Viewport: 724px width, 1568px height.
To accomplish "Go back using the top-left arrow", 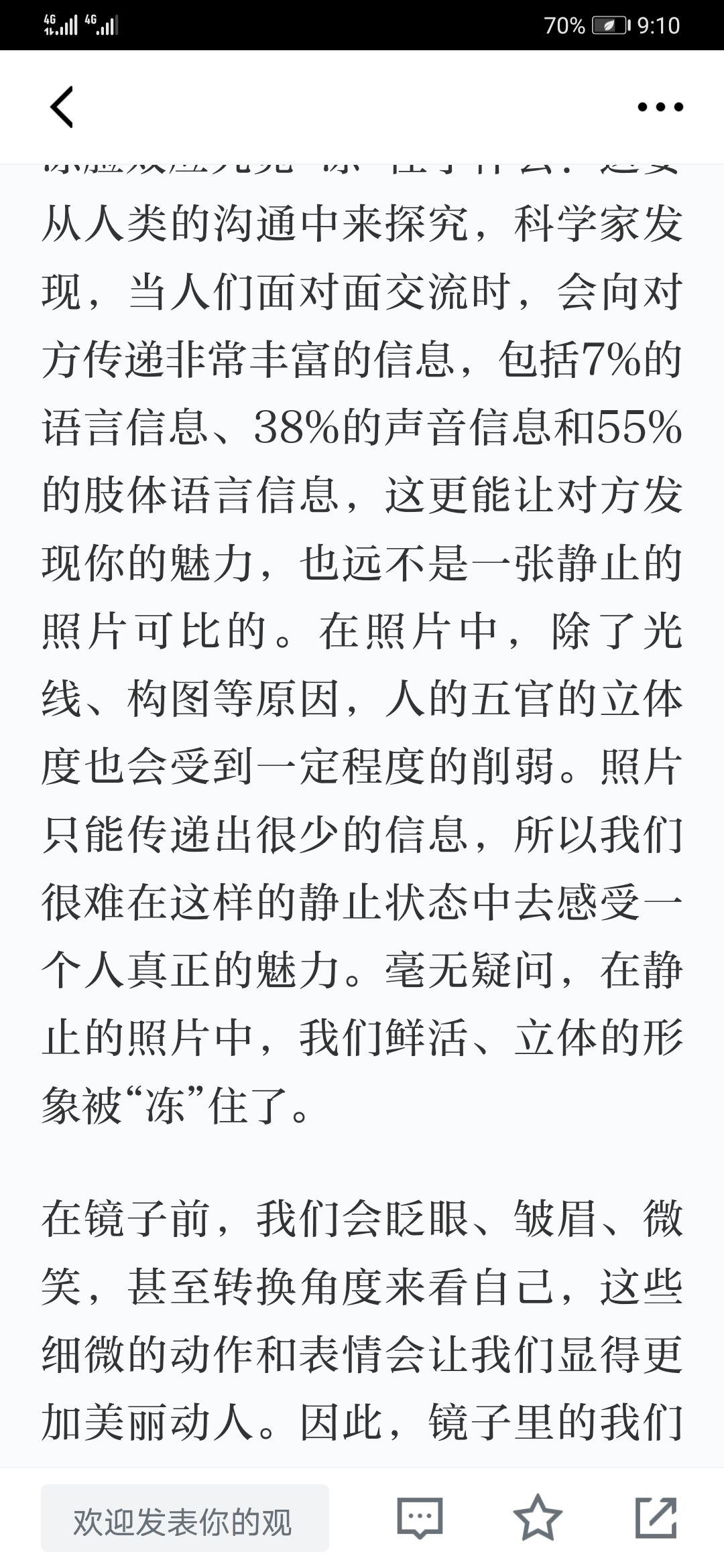I will pos(62,107).
